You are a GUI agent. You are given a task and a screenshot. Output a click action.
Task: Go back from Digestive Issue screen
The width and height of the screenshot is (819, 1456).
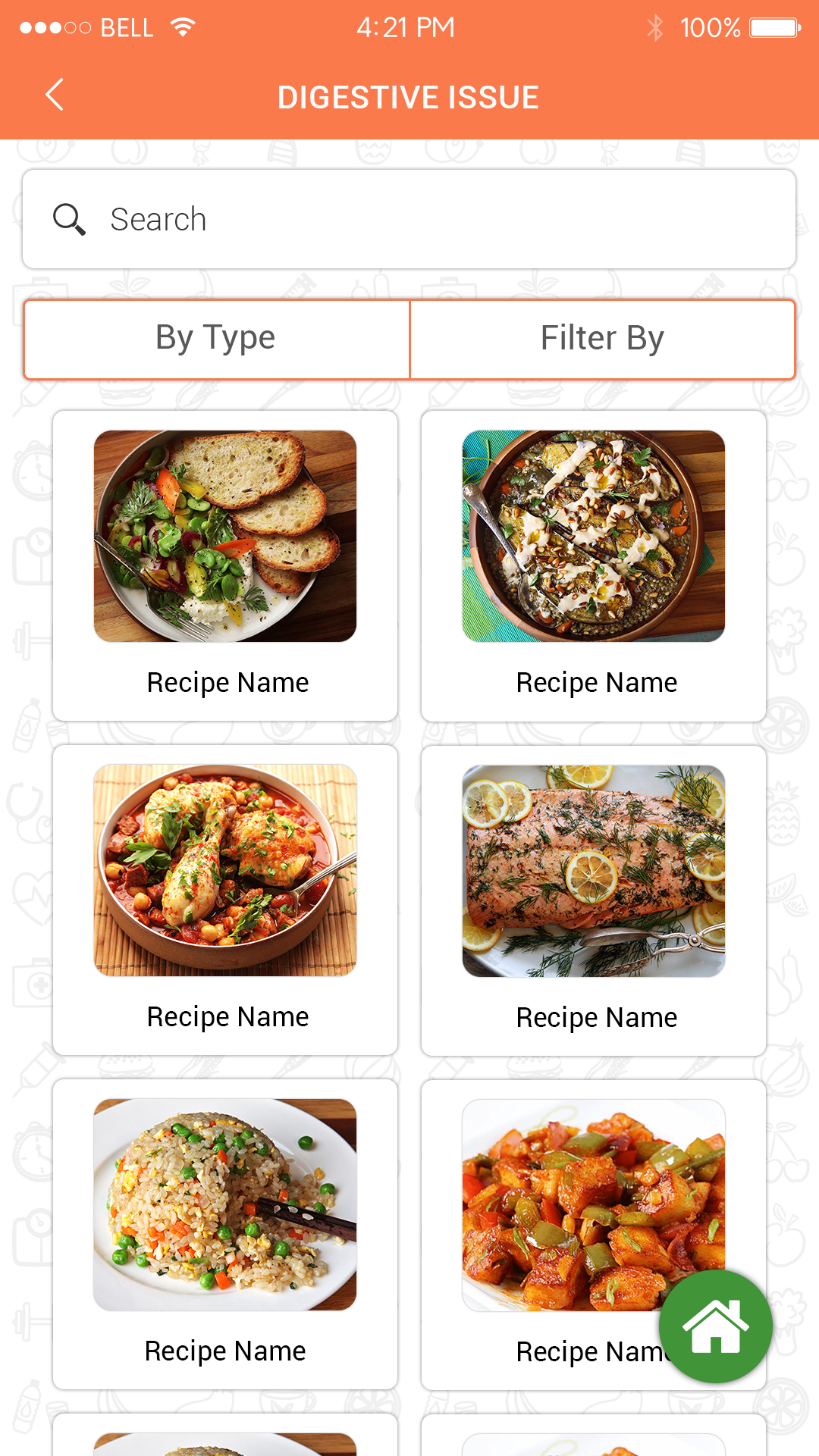55,96
